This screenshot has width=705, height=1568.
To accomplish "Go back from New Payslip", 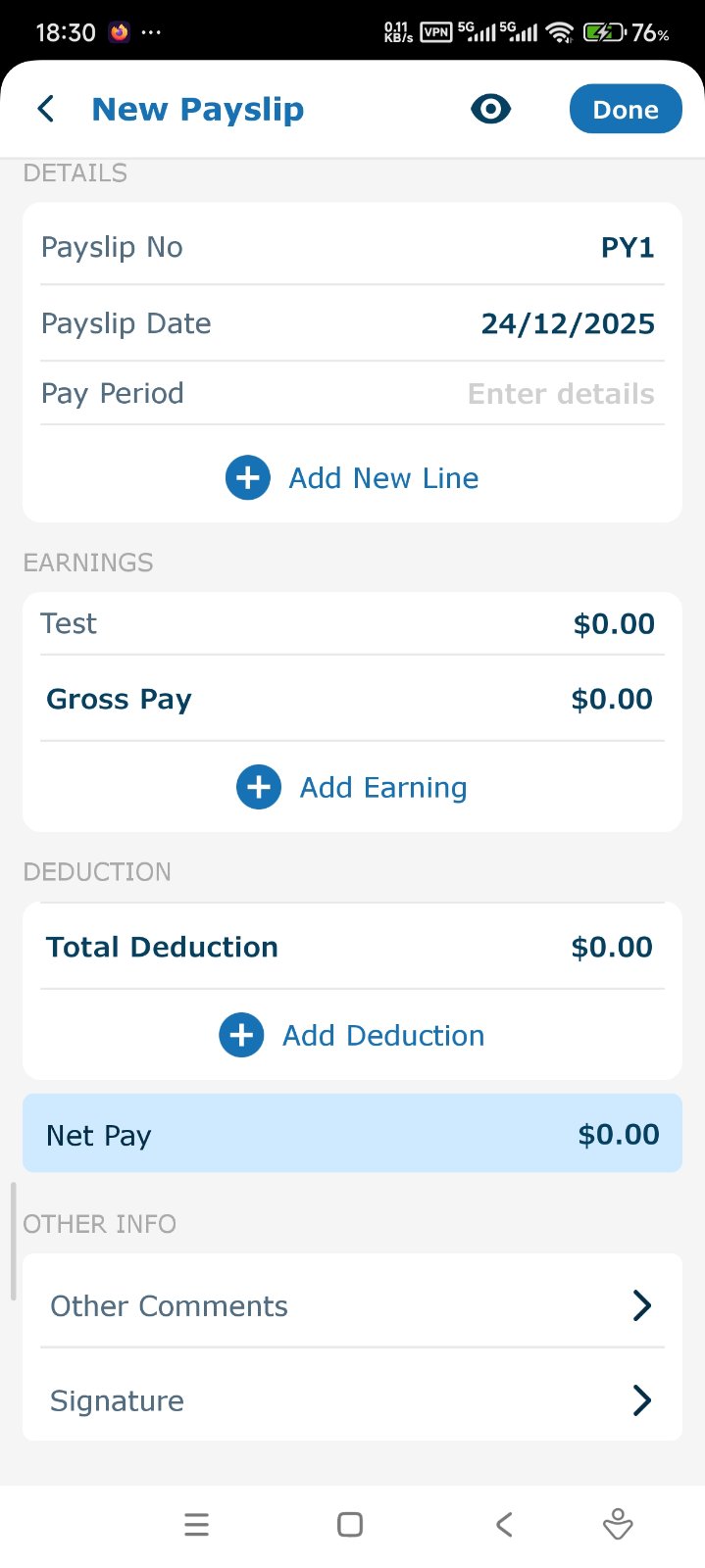I will [46, 109].
